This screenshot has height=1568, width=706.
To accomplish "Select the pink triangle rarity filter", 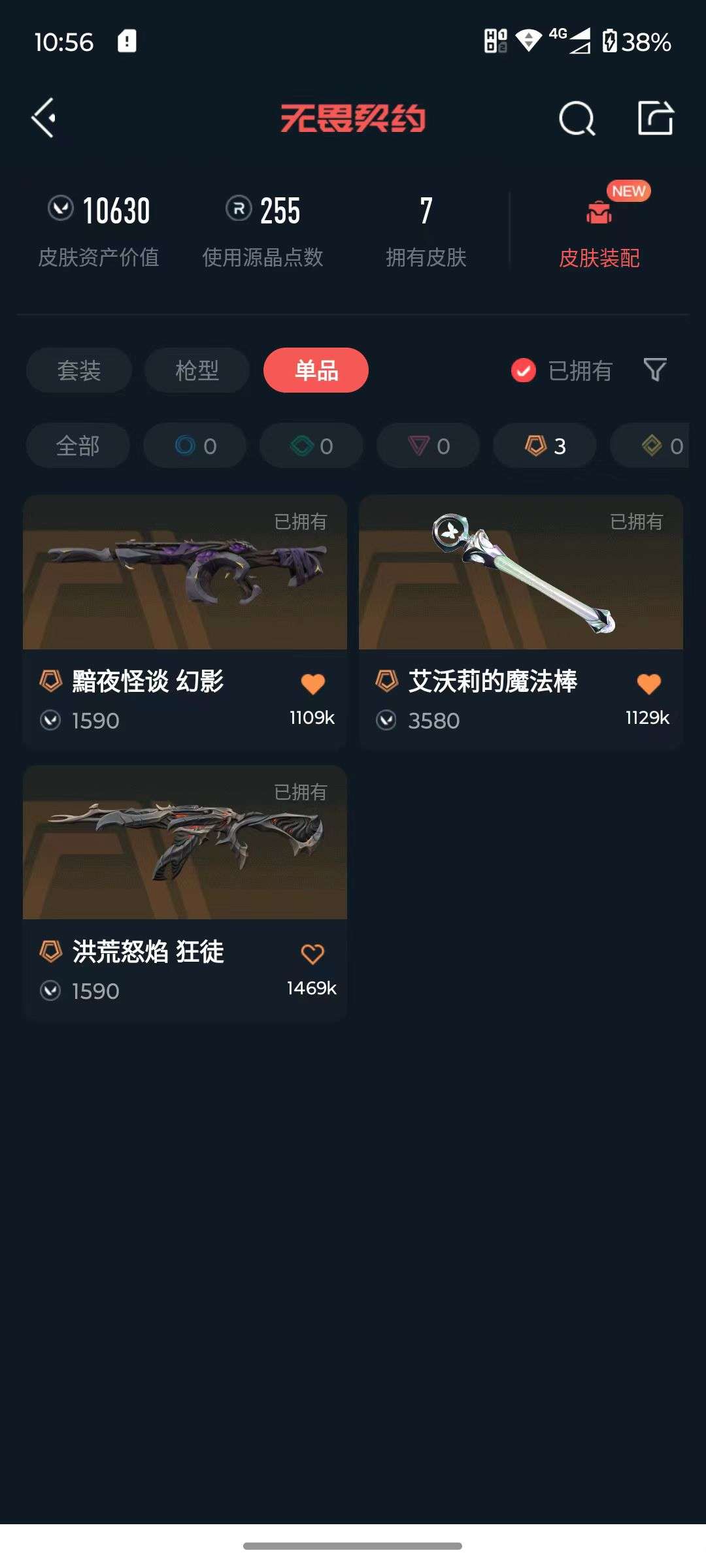I will [x=428, y=446].
